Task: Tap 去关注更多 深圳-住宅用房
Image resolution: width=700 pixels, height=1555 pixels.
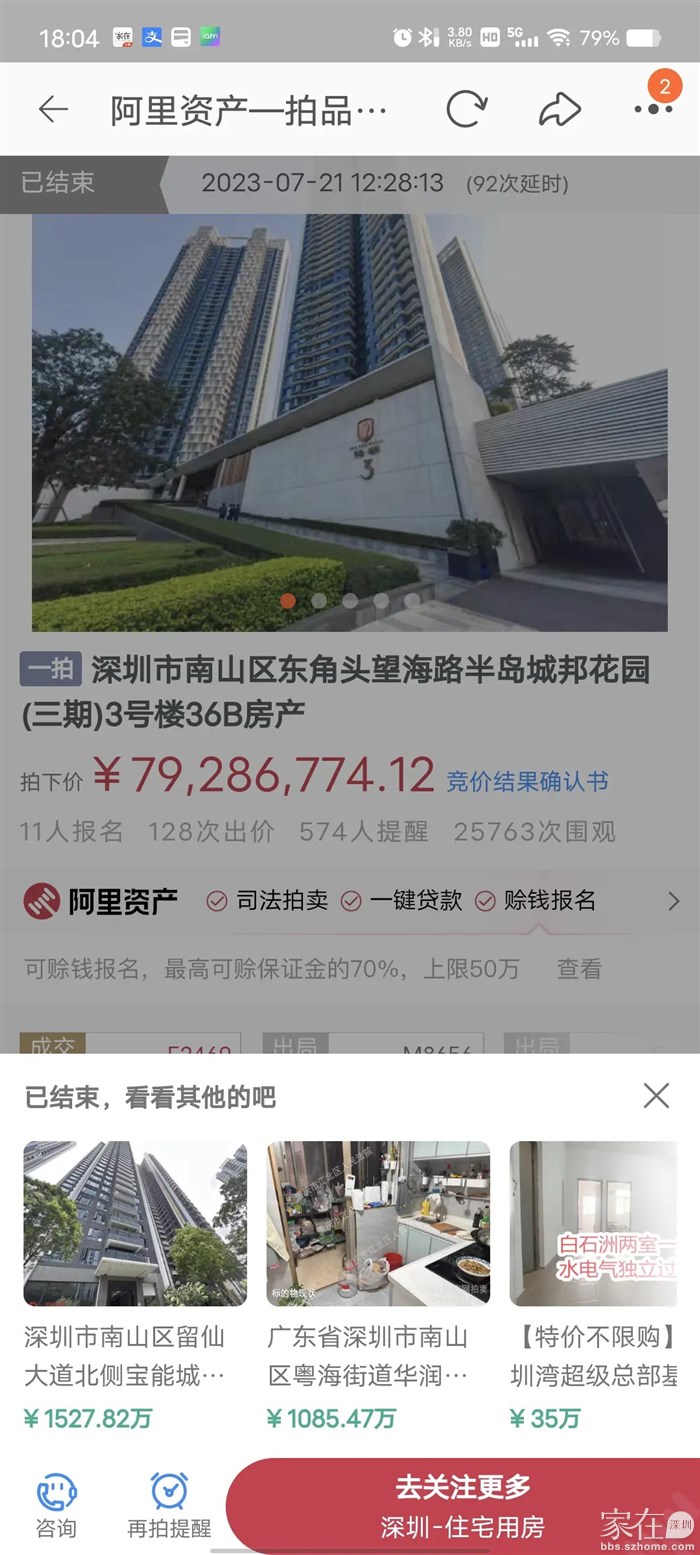Action: [462, 1506]
